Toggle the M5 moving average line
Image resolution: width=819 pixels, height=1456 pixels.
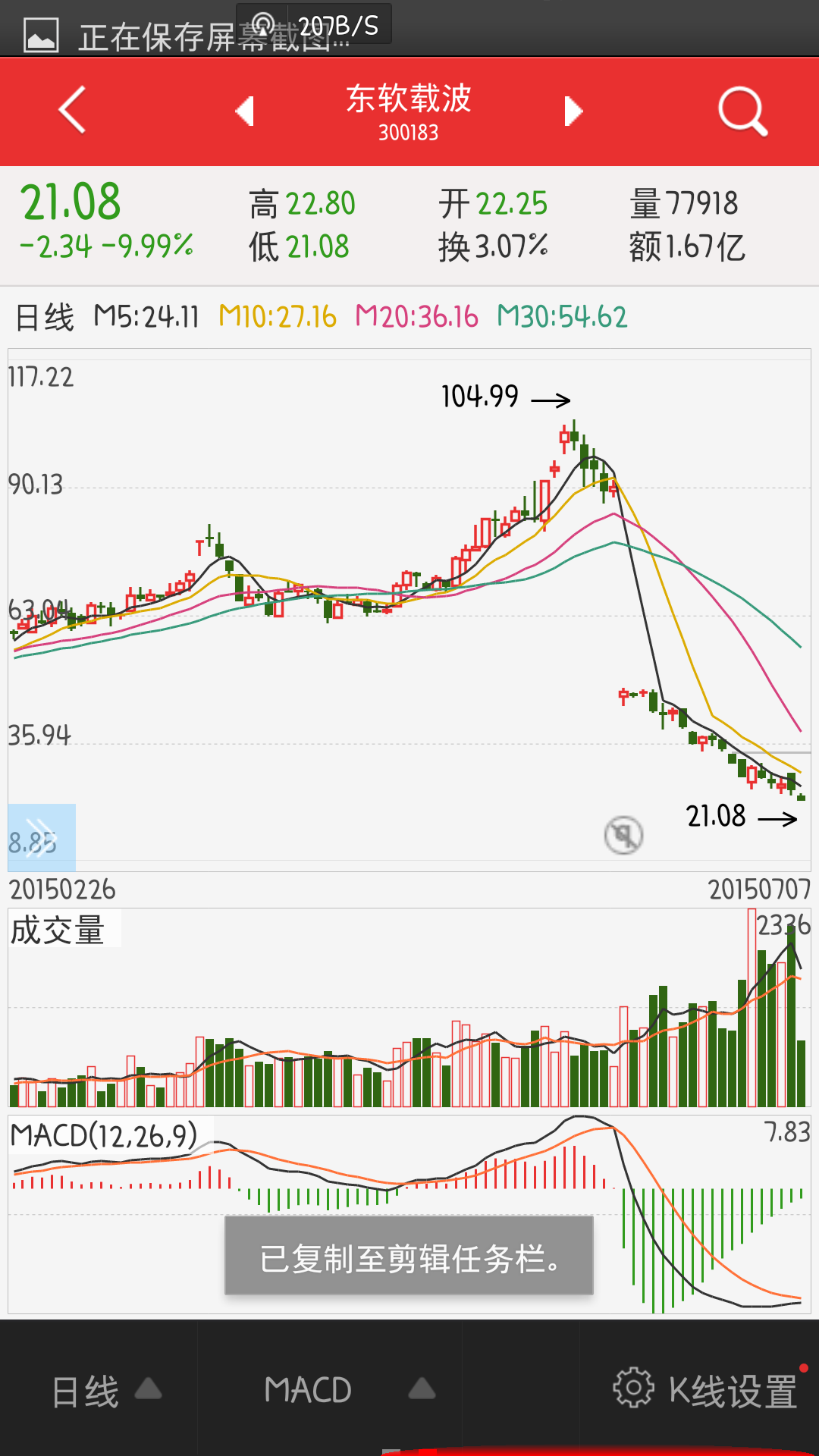click(149, 316)
